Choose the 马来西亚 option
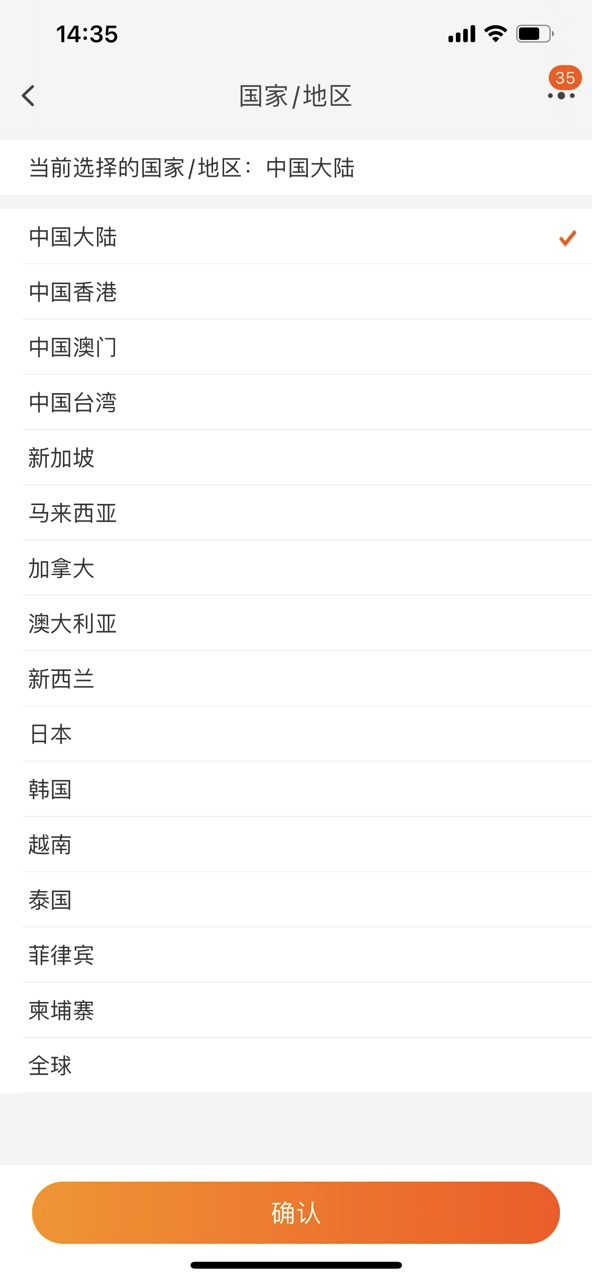Image resolution: width=592 pixels, height=1280 pixels. tap(296, 513)
